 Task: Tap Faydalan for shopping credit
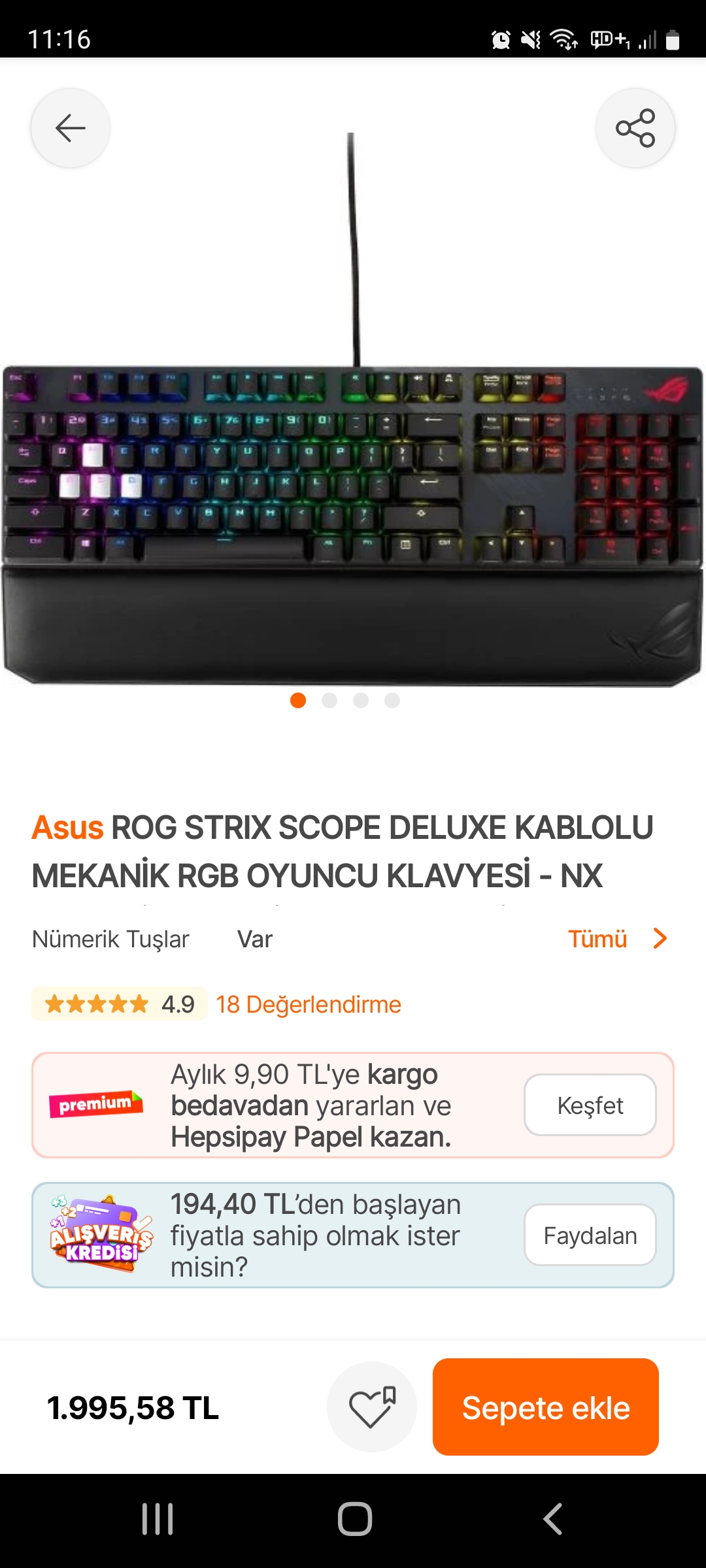pyautogui.click(x=590, y=1235)
